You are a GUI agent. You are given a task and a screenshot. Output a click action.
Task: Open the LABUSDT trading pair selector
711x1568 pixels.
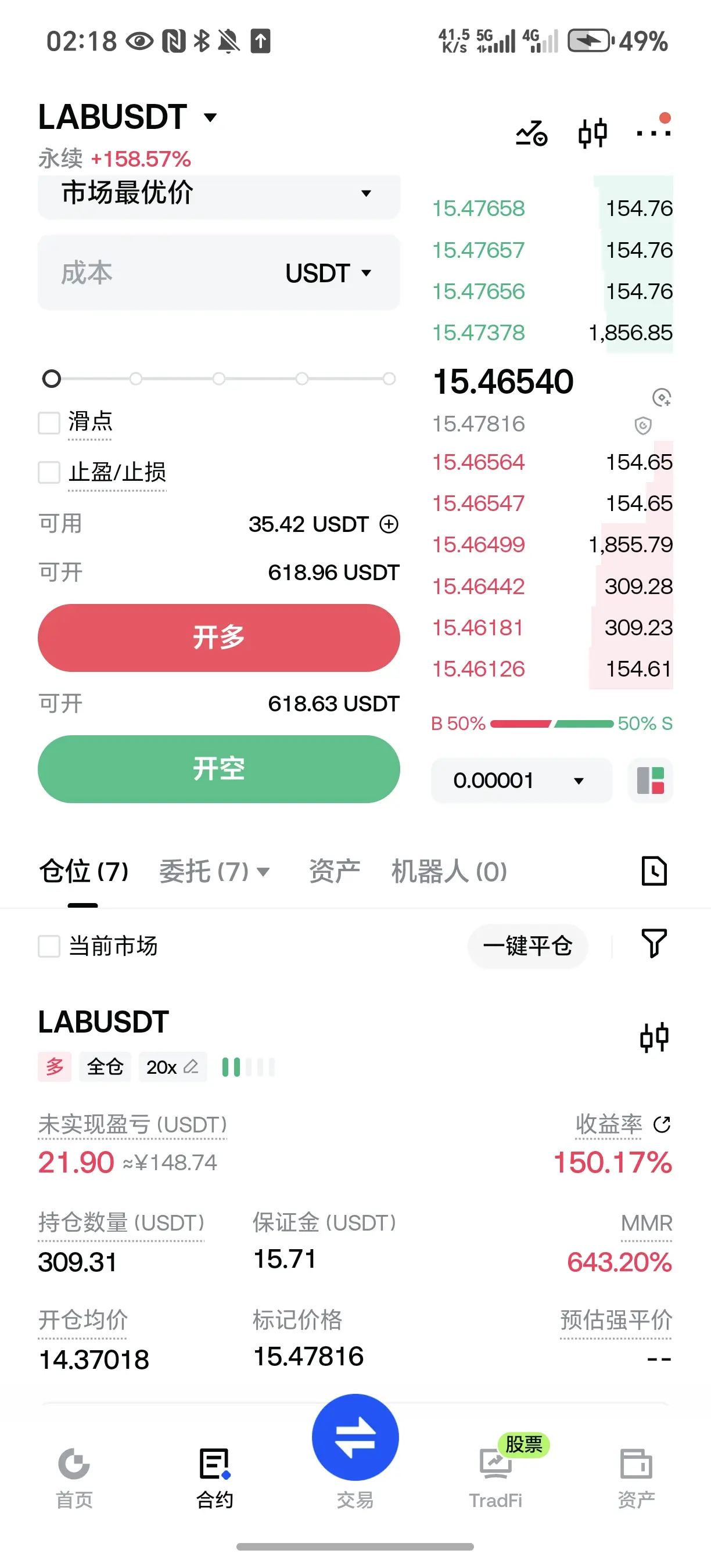(x=128, y=117)
